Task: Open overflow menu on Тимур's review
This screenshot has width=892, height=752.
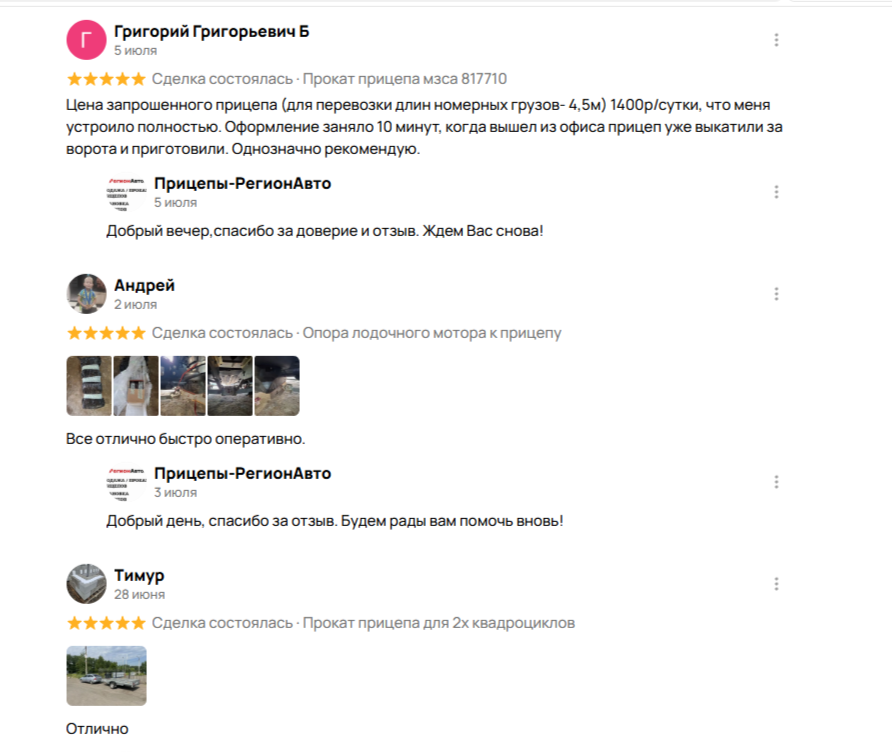Action: 776,584
